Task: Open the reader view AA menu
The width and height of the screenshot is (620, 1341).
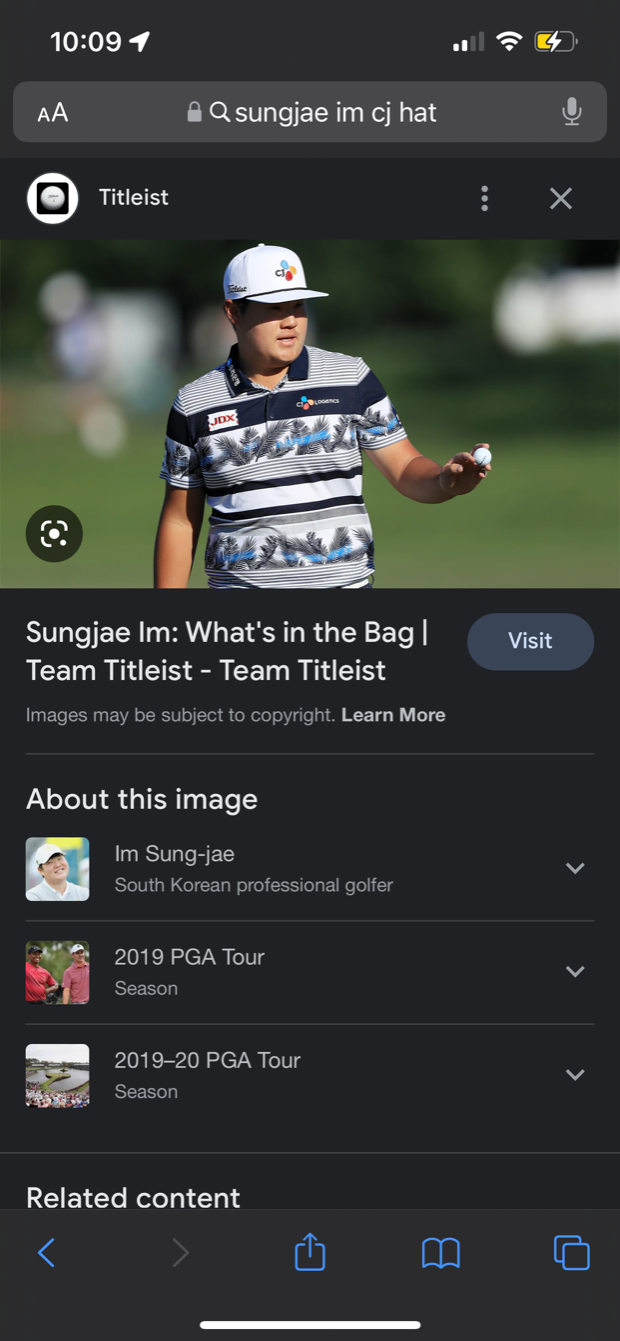Action: click(53, 112)
